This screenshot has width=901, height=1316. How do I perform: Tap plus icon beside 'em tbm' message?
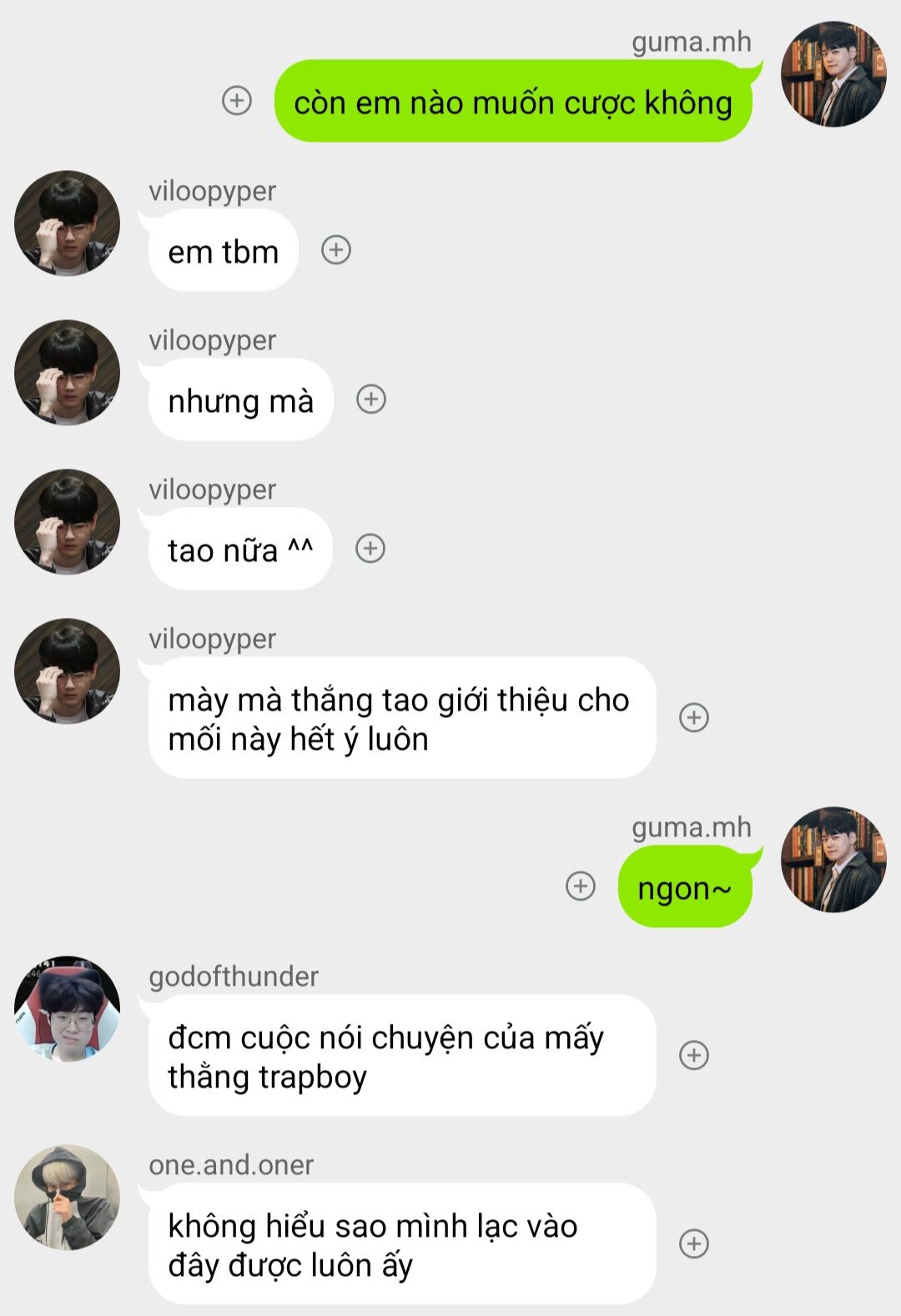pos(336,250)
